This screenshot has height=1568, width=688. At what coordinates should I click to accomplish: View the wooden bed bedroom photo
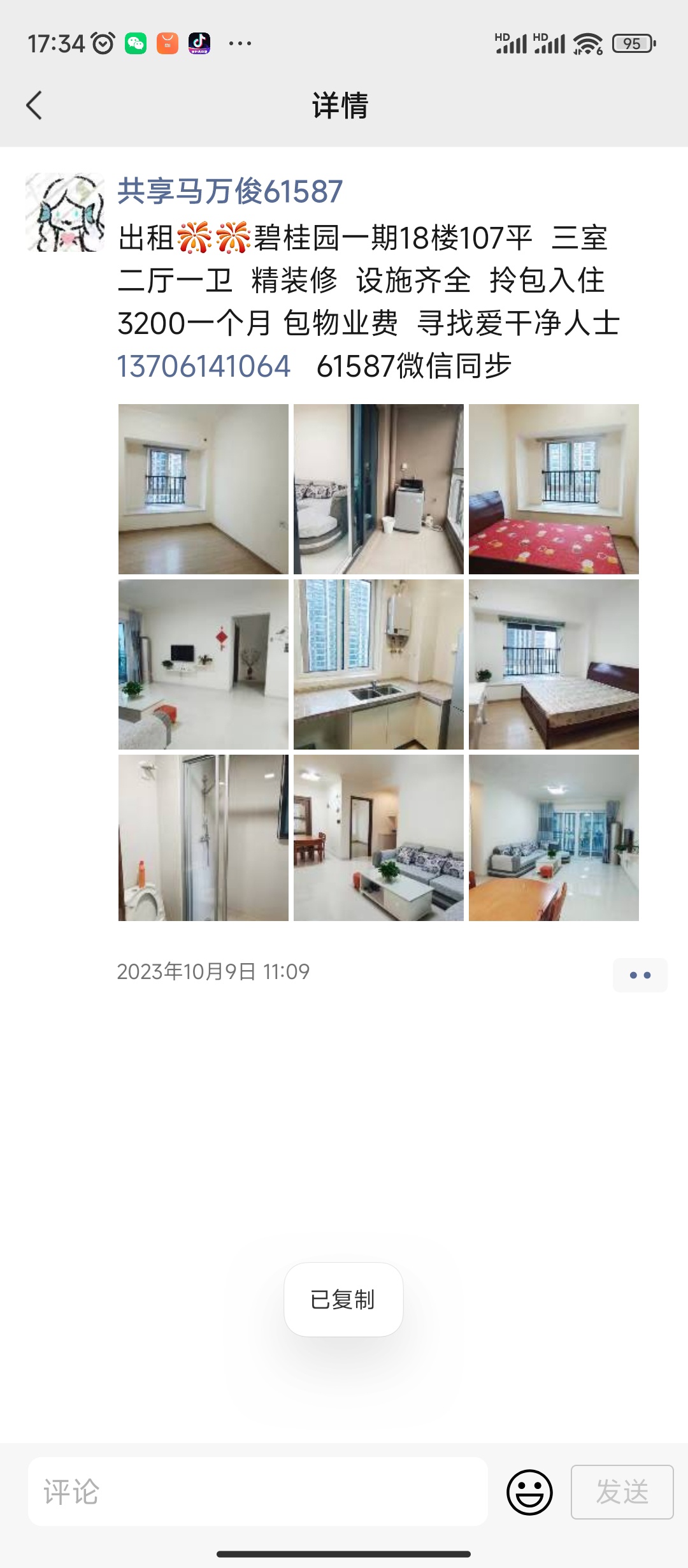pos(554,664)
